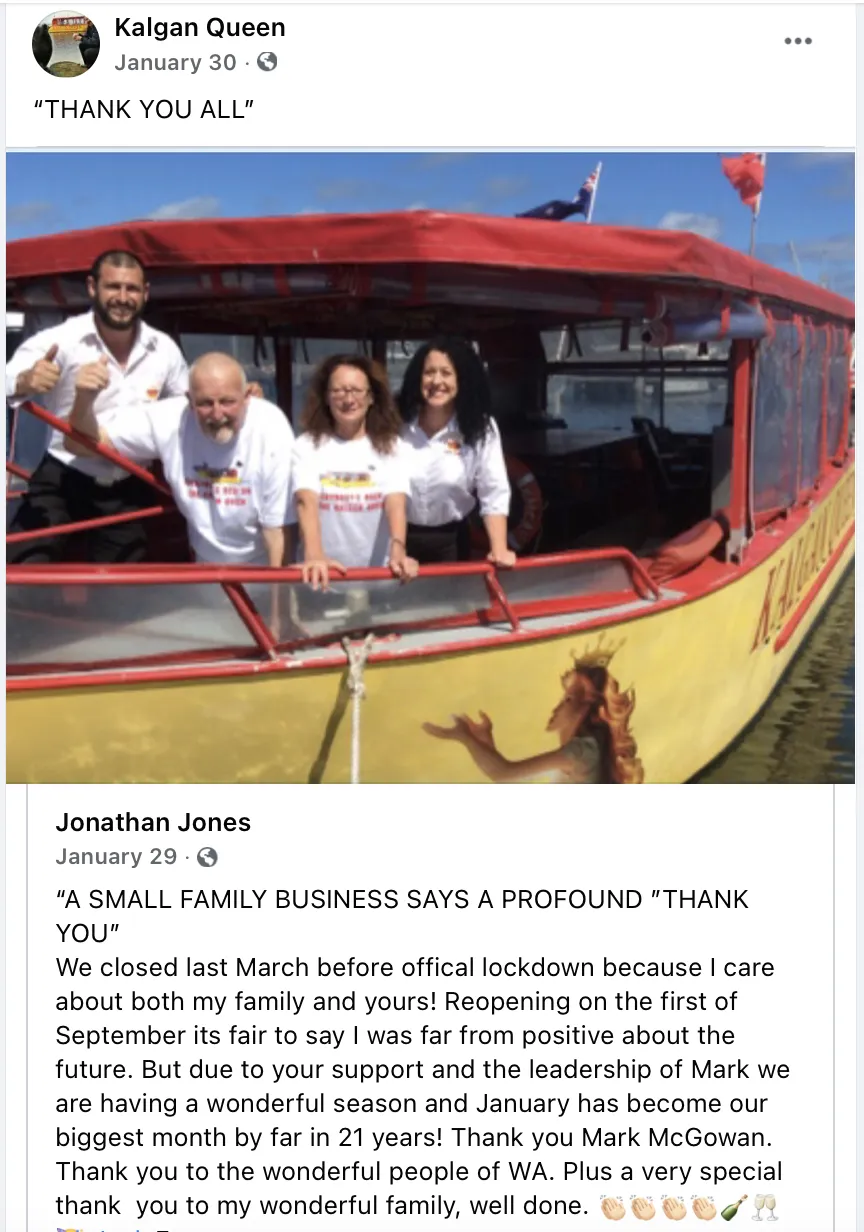Open Kalgan Queen's profile picture
The image size is (864, 1232).
pyautogui.click(x=66, y=44)
